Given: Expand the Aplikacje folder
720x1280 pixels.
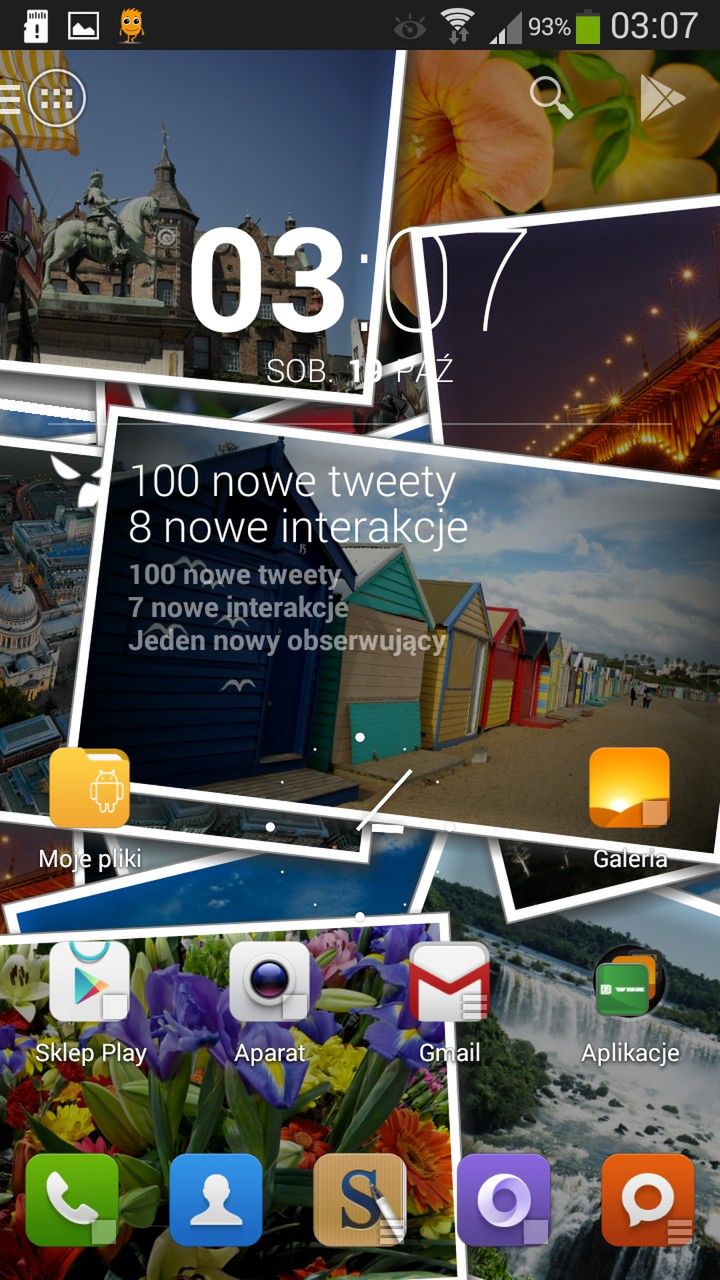Looking at the screenshot, I should [x=629, y=983].
